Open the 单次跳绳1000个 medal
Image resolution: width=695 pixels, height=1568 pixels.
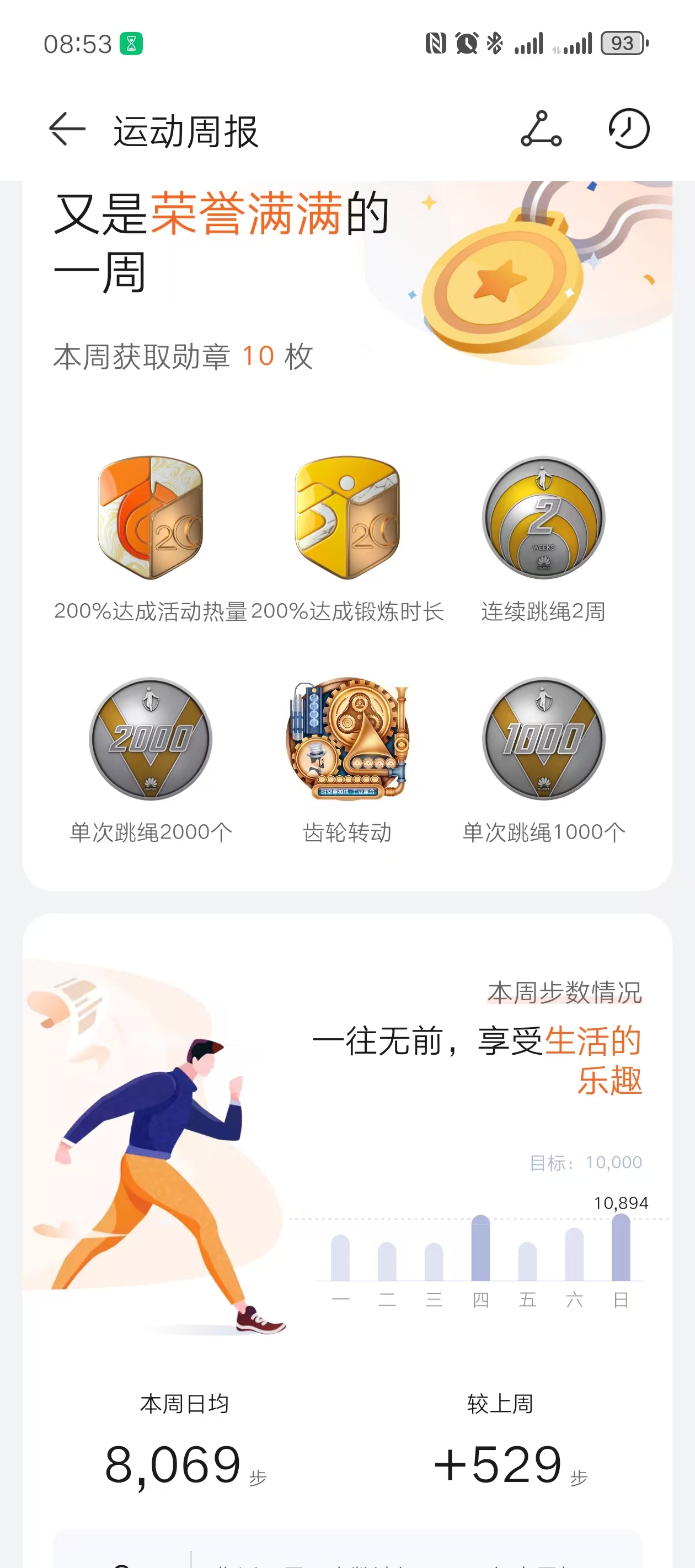point(543,739)
